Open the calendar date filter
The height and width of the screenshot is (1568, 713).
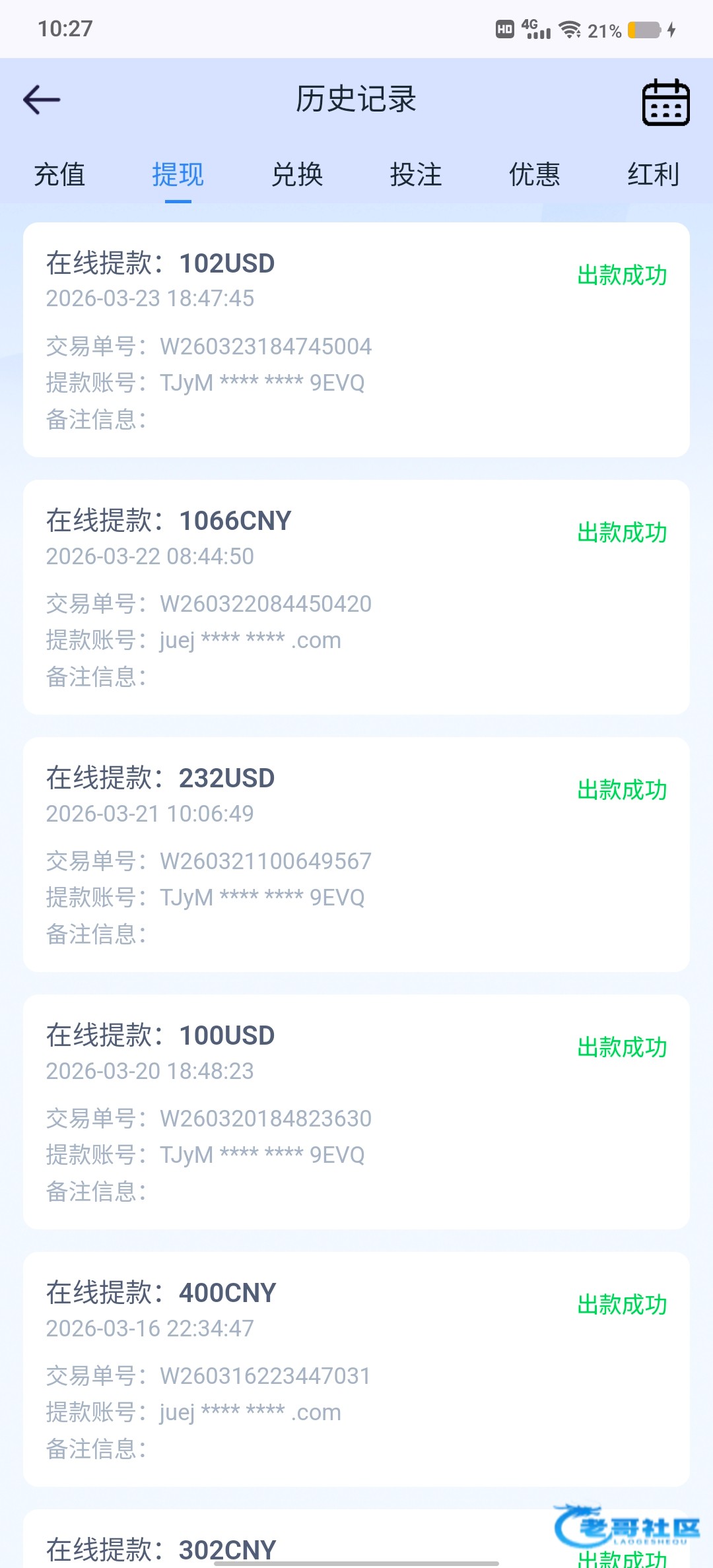pyautogui.click(x=665, y=102)
